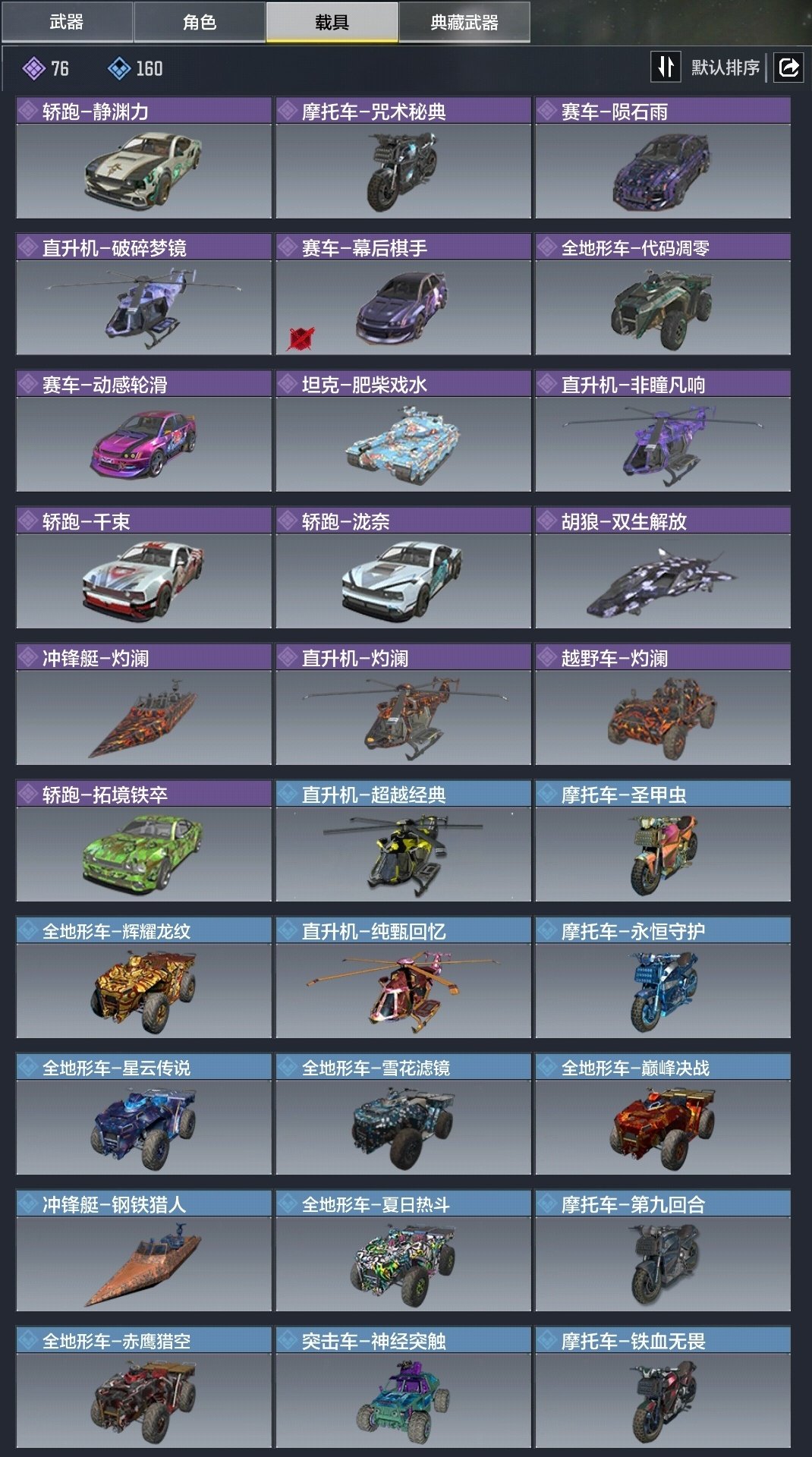The height and width of the screenshot is (1457, 812).
Task: View the 突击车-神经突触 skin
Action: [x=403, y=1388]
